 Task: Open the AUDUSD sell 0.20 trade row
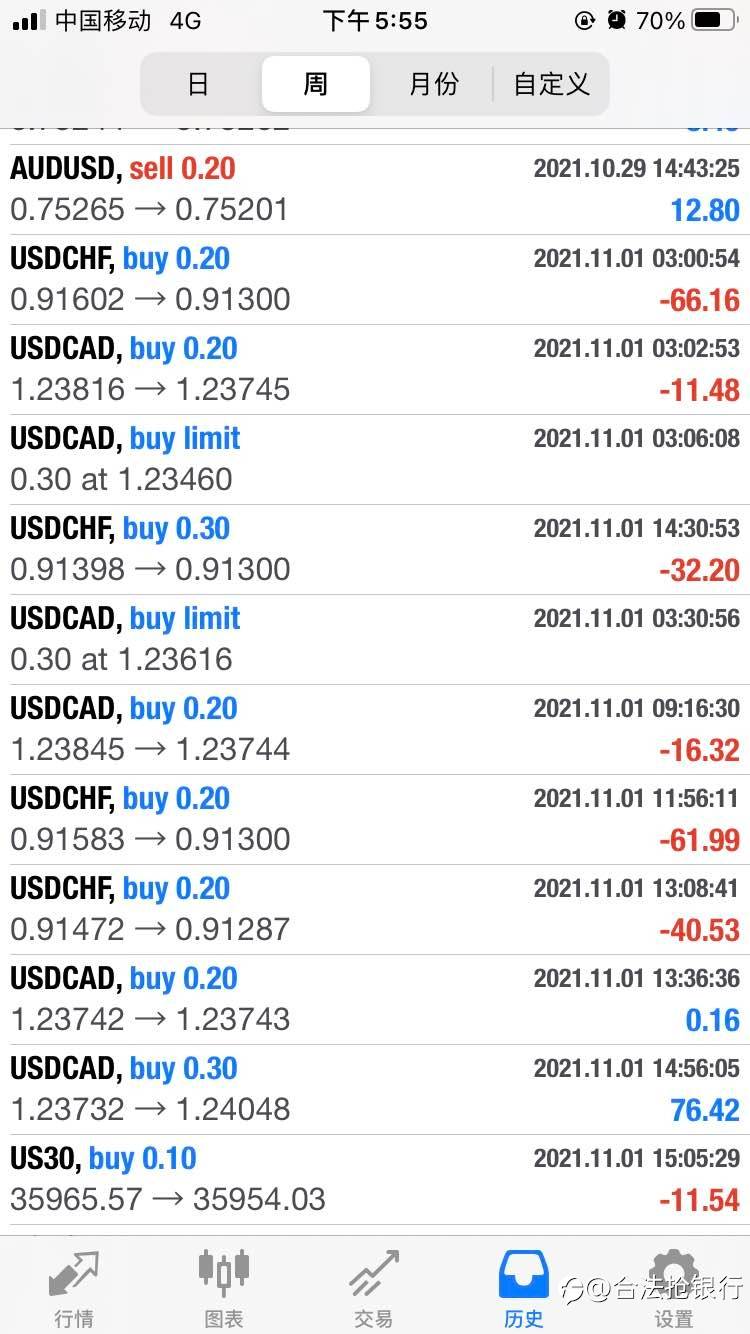click(375, 189)
